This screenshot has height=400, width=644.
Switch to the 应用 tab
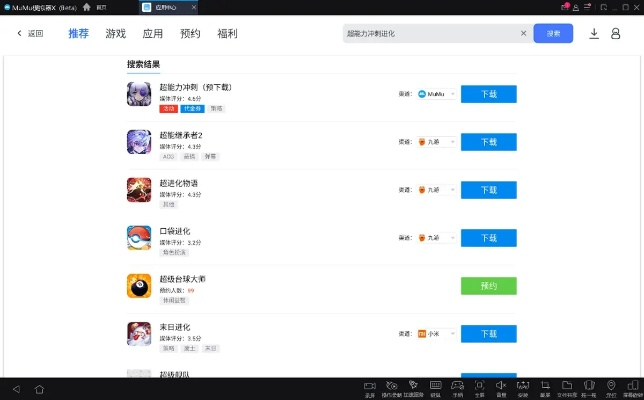152,33
